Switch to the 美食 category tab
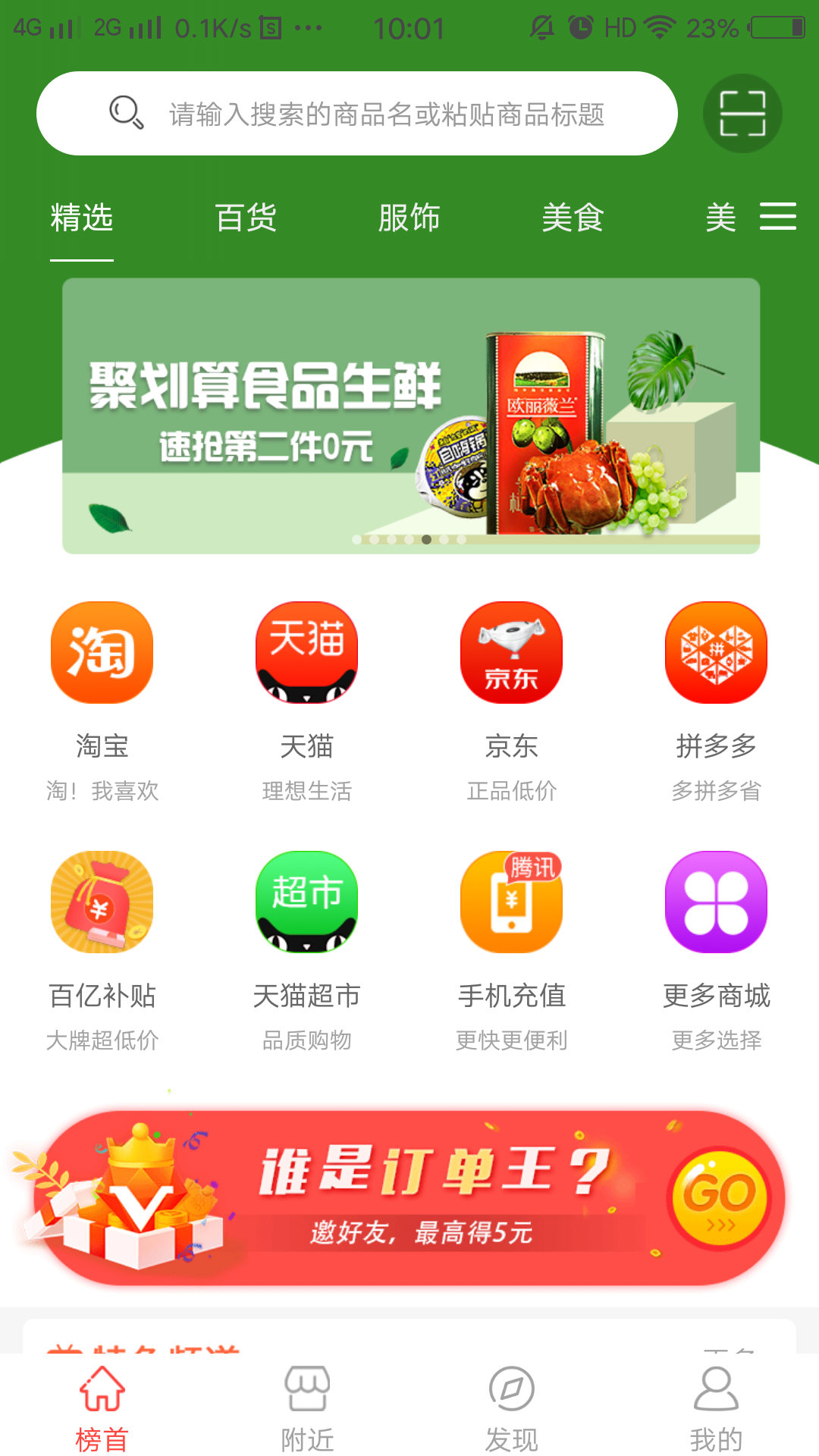 [573, 218]
